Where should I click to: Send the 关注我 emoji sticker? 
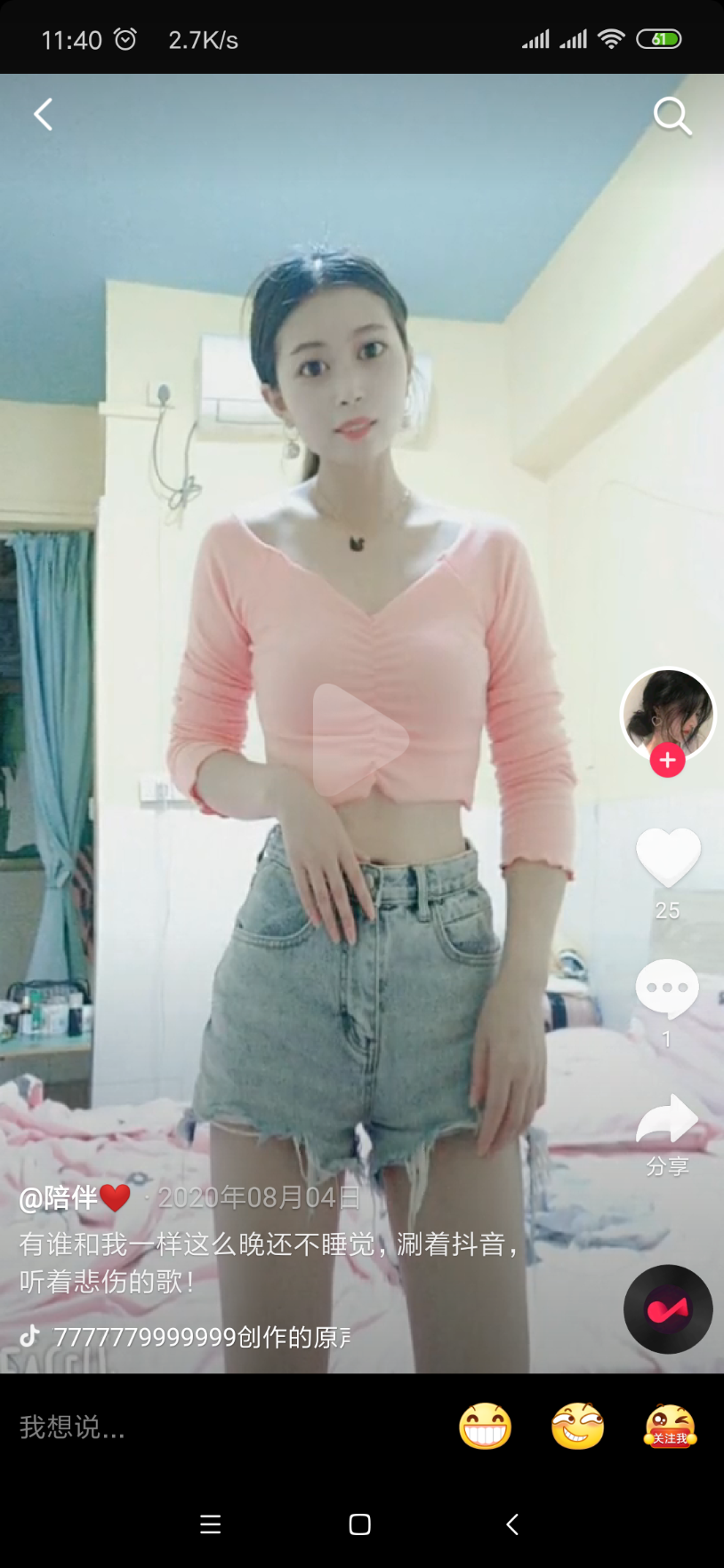(670, 1427)
